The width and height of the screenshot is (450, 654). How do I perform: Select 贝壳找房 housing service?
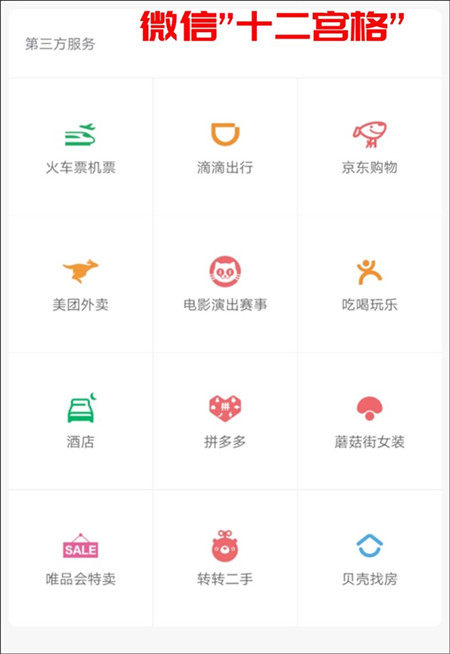tap(370, 558)
